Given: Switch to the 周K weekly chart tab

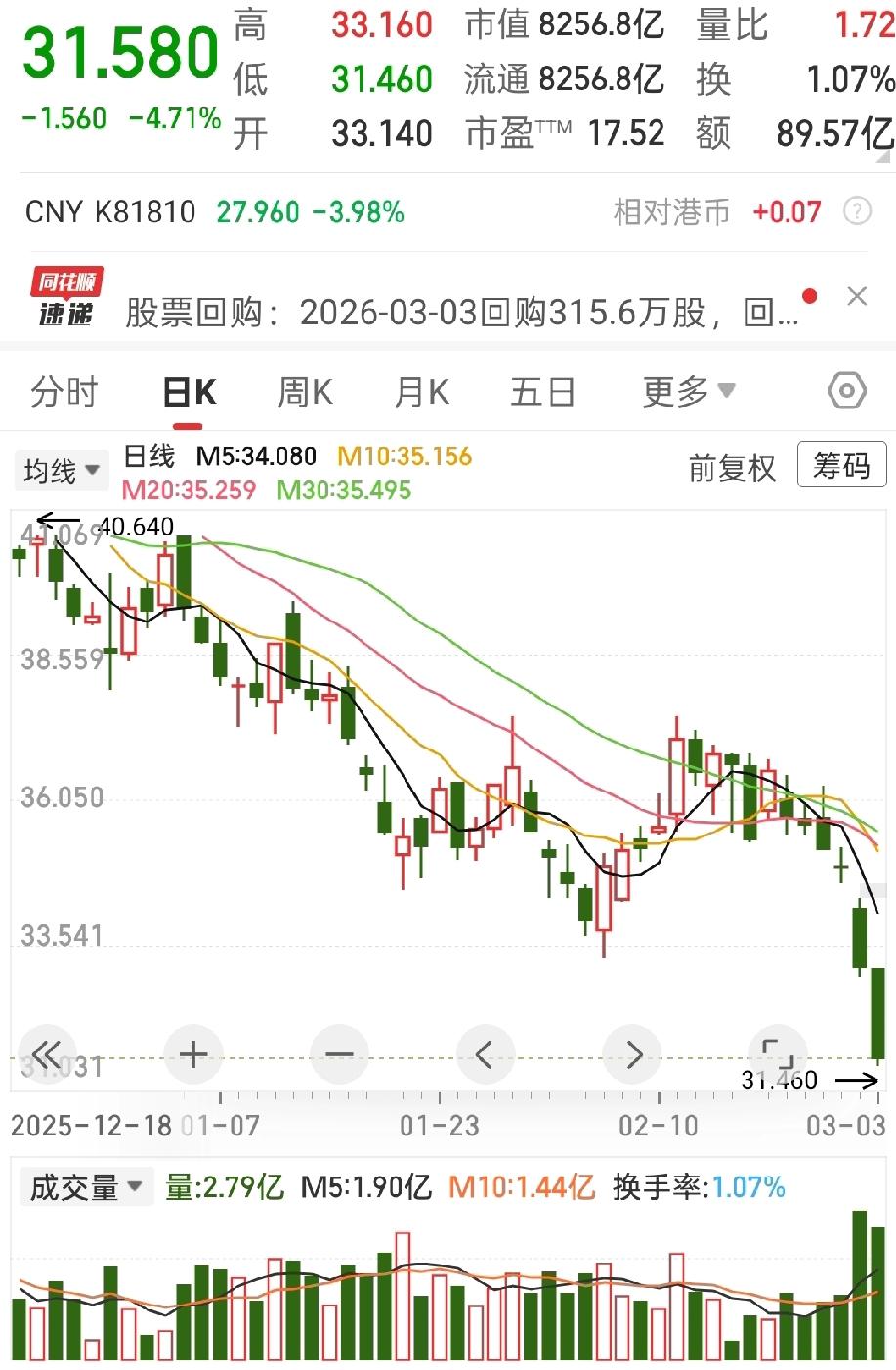Looking at the screenshot, I should [x=303, y=391].
